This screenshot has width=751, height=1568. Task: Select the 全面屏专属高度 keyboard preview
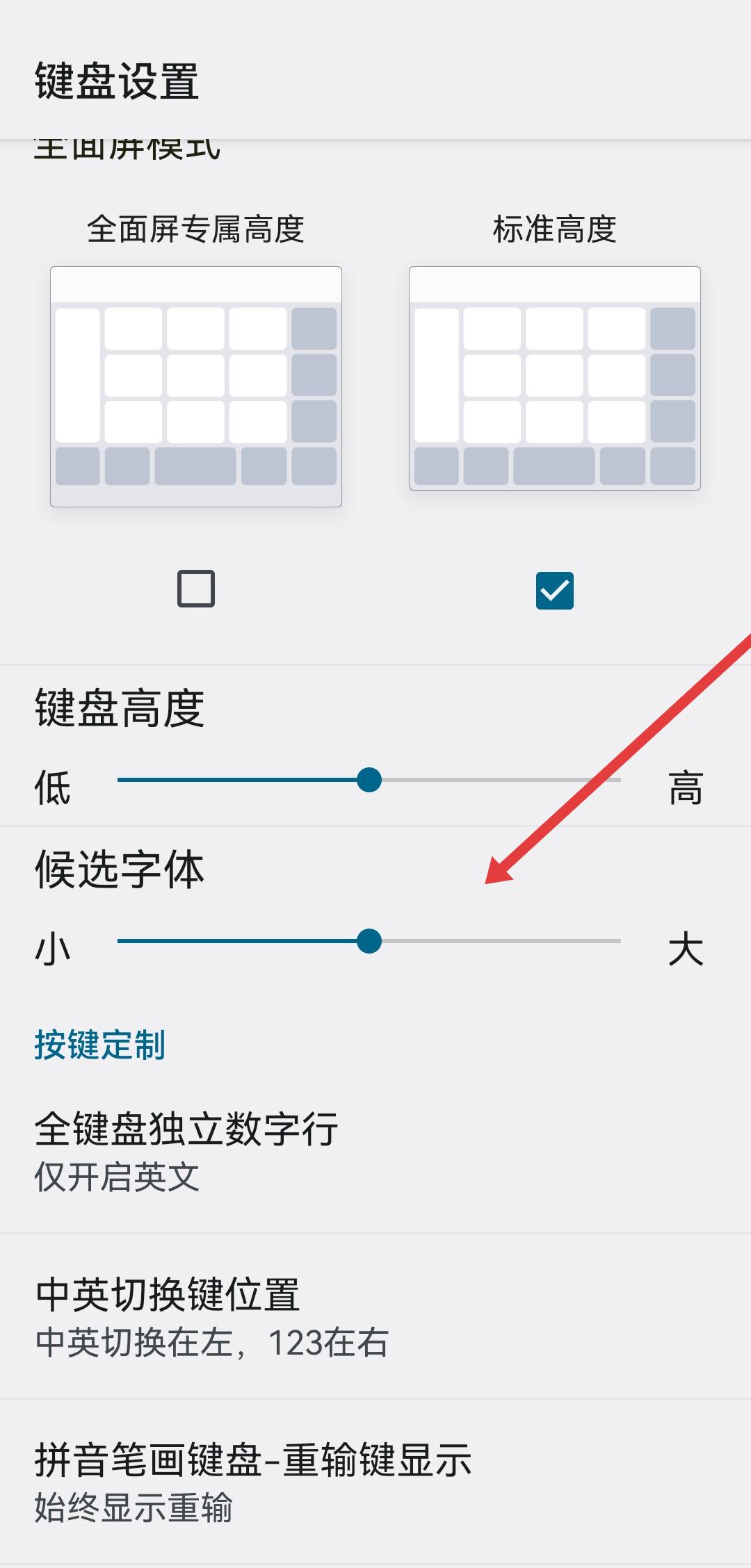[196, 386]
